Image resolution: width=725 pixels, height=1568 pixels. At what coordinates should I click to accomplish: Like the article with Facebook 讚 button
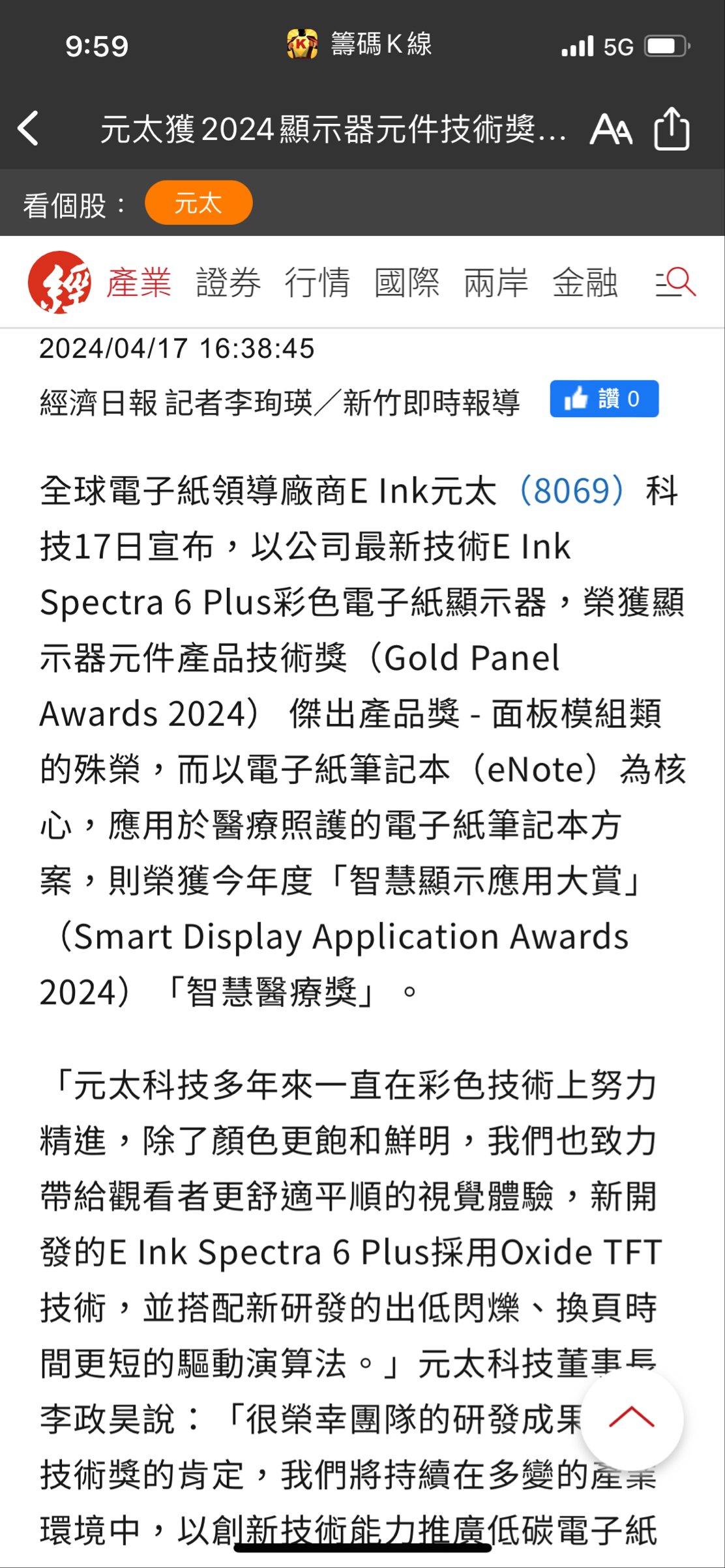[x=604, y=399]
